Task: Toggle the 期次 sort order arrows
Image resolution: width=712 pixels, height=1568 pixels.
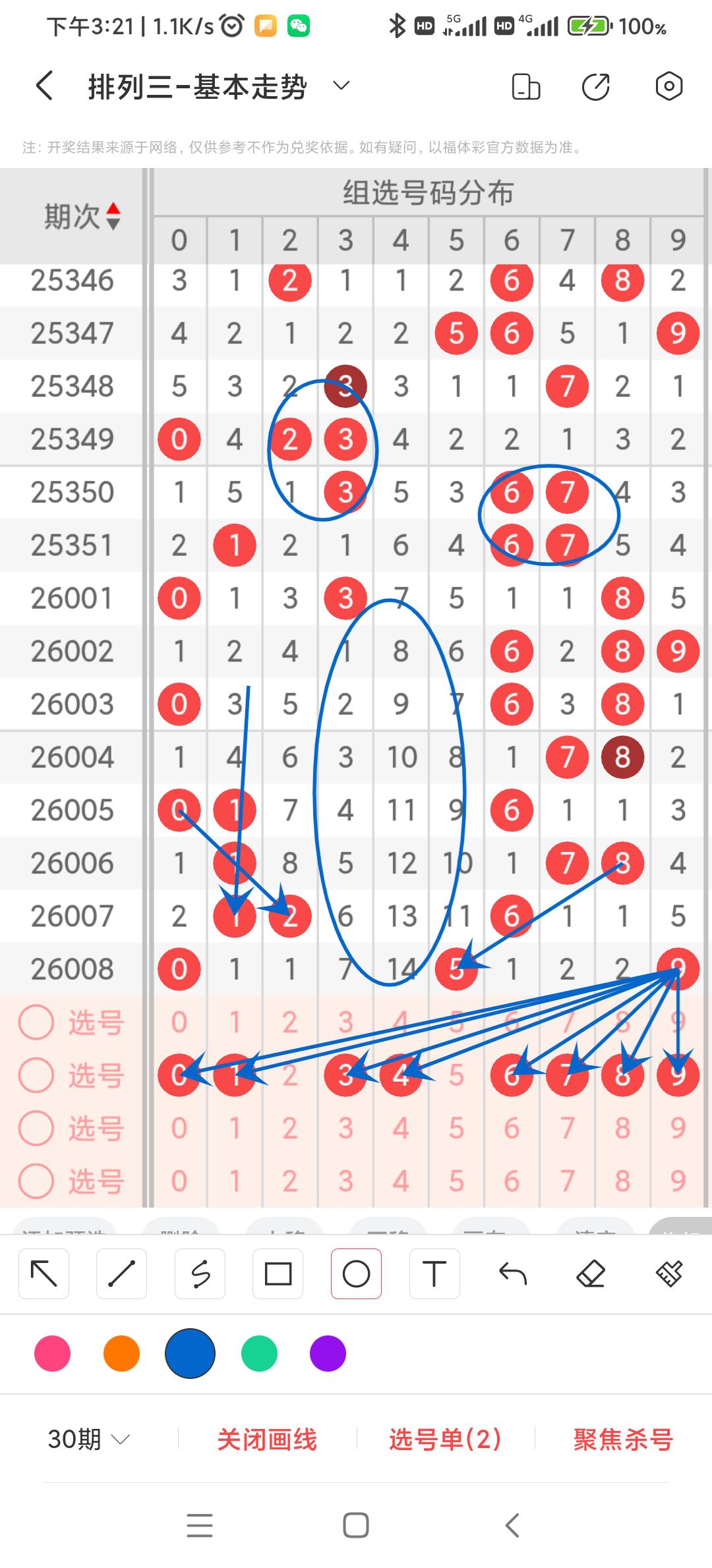Action: click(x=113, y=216)
